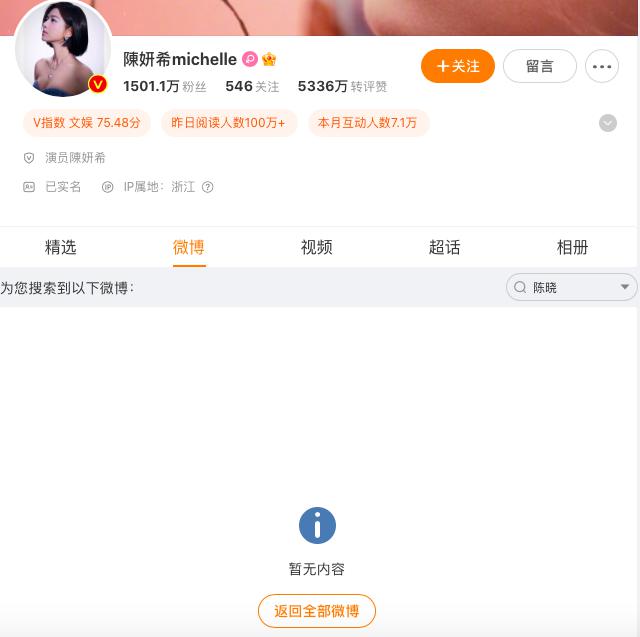Image resolution: width=640 pixels, height=637 pixels.
Task: Edit the 陈晓 search field
Action: tap(565, 287)
